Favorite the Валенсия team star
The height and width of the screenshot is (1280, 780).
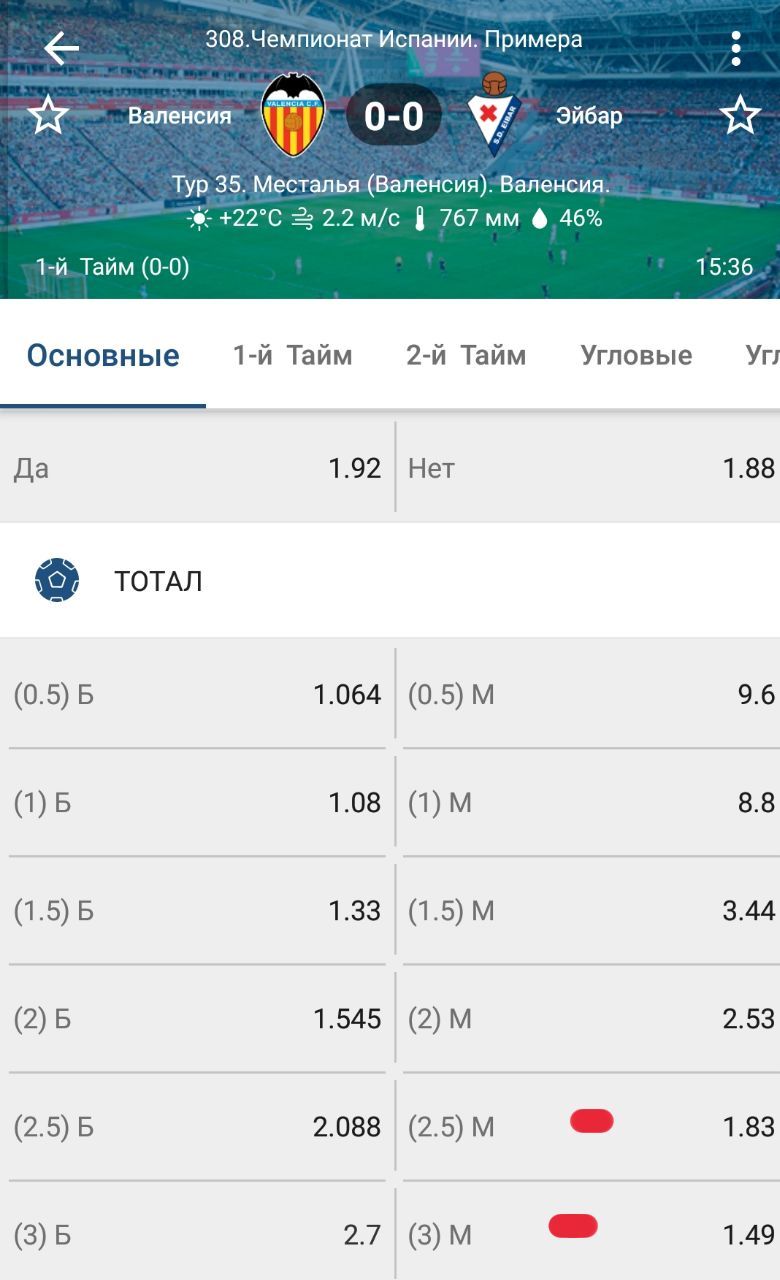(47, 116)
